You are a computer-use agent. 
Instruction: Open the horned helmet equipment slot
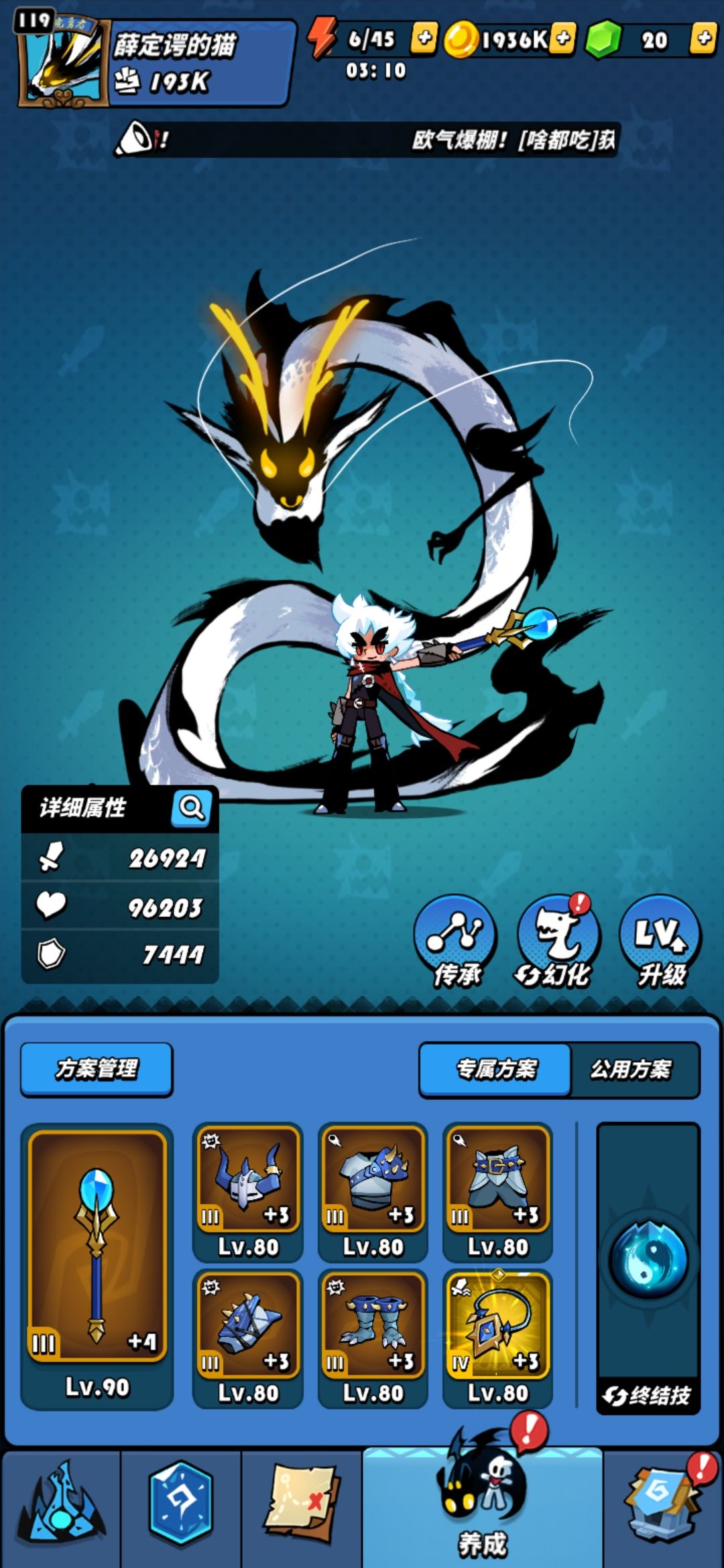(x=248, y=1192)
